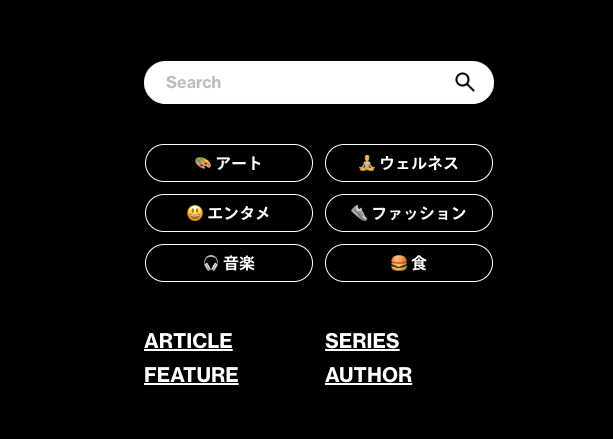Go to the SERIES link
613x439 pixels.
(x=362, y=341)
